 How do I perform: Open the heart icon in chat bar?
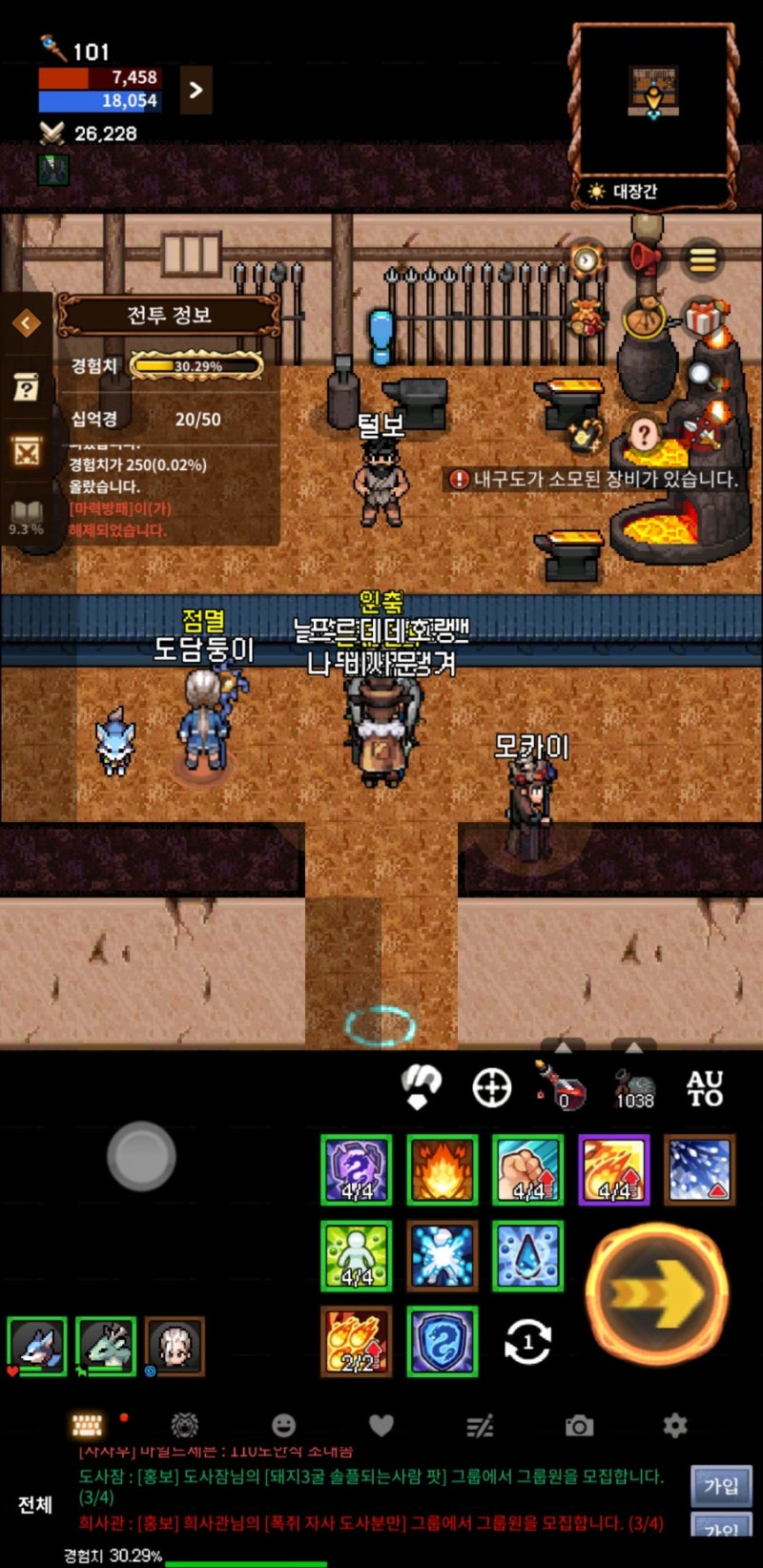[381, 1426]
